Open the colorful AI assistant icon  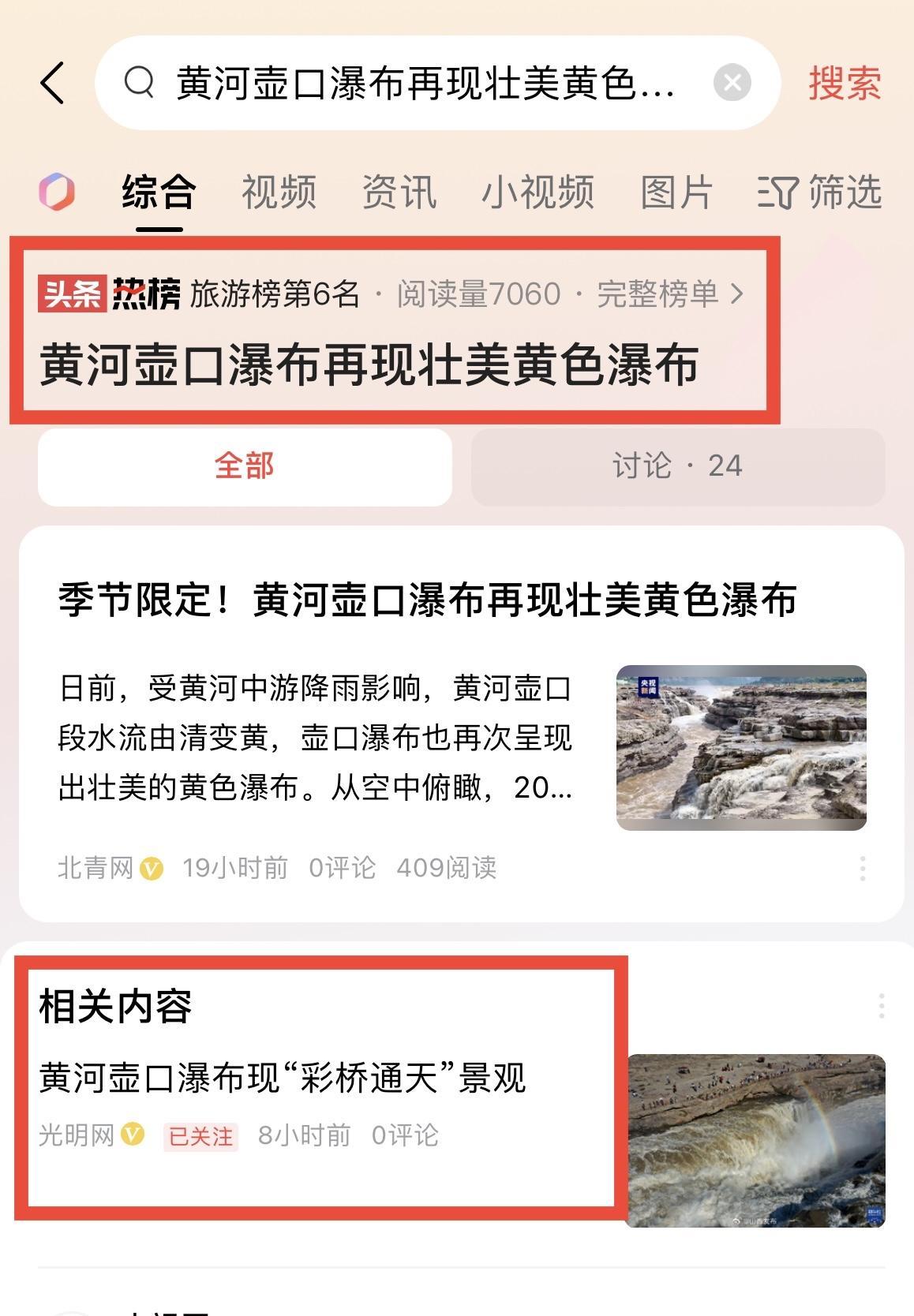tap(57, 192)
